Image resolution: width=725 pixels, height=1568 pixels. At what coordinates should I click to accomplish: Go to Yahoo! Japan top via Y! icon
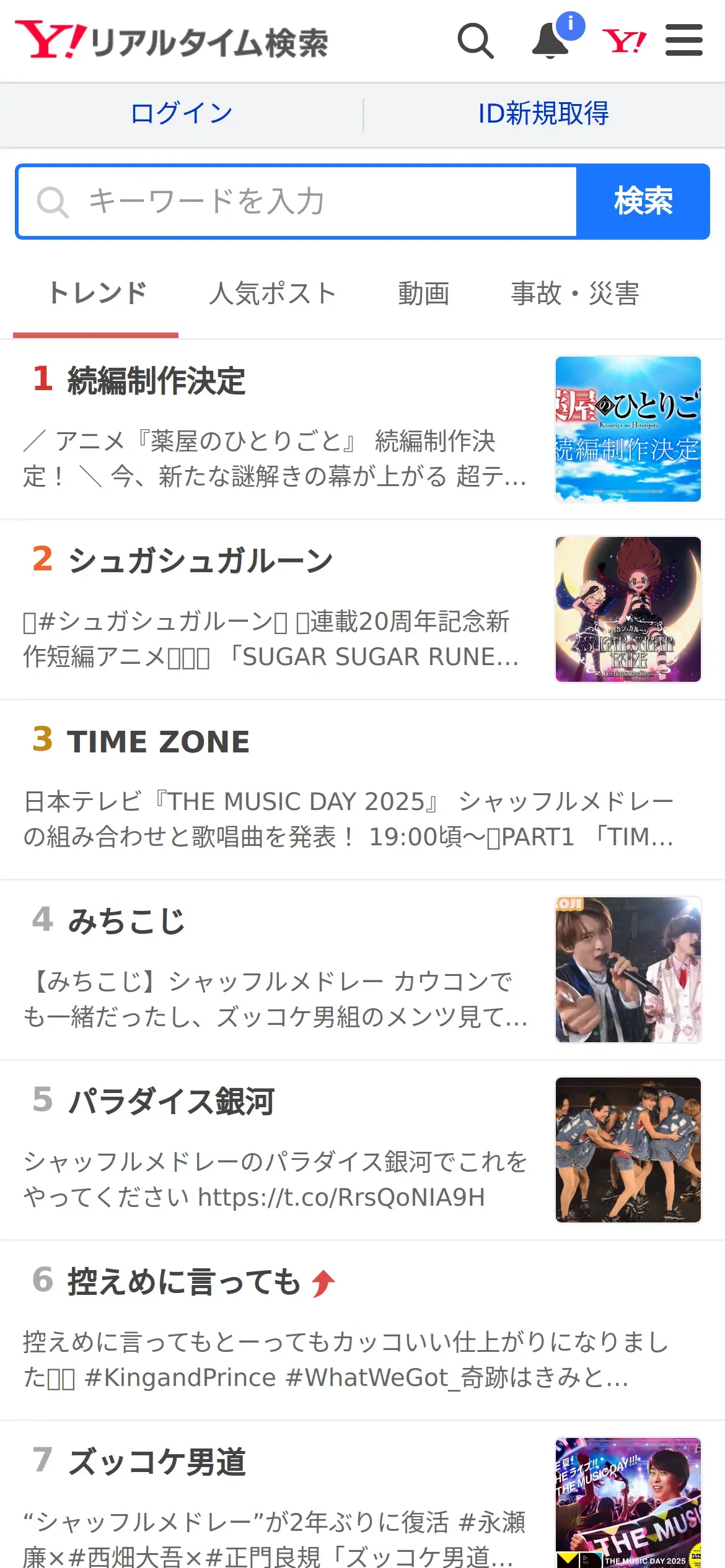point(624,41)
